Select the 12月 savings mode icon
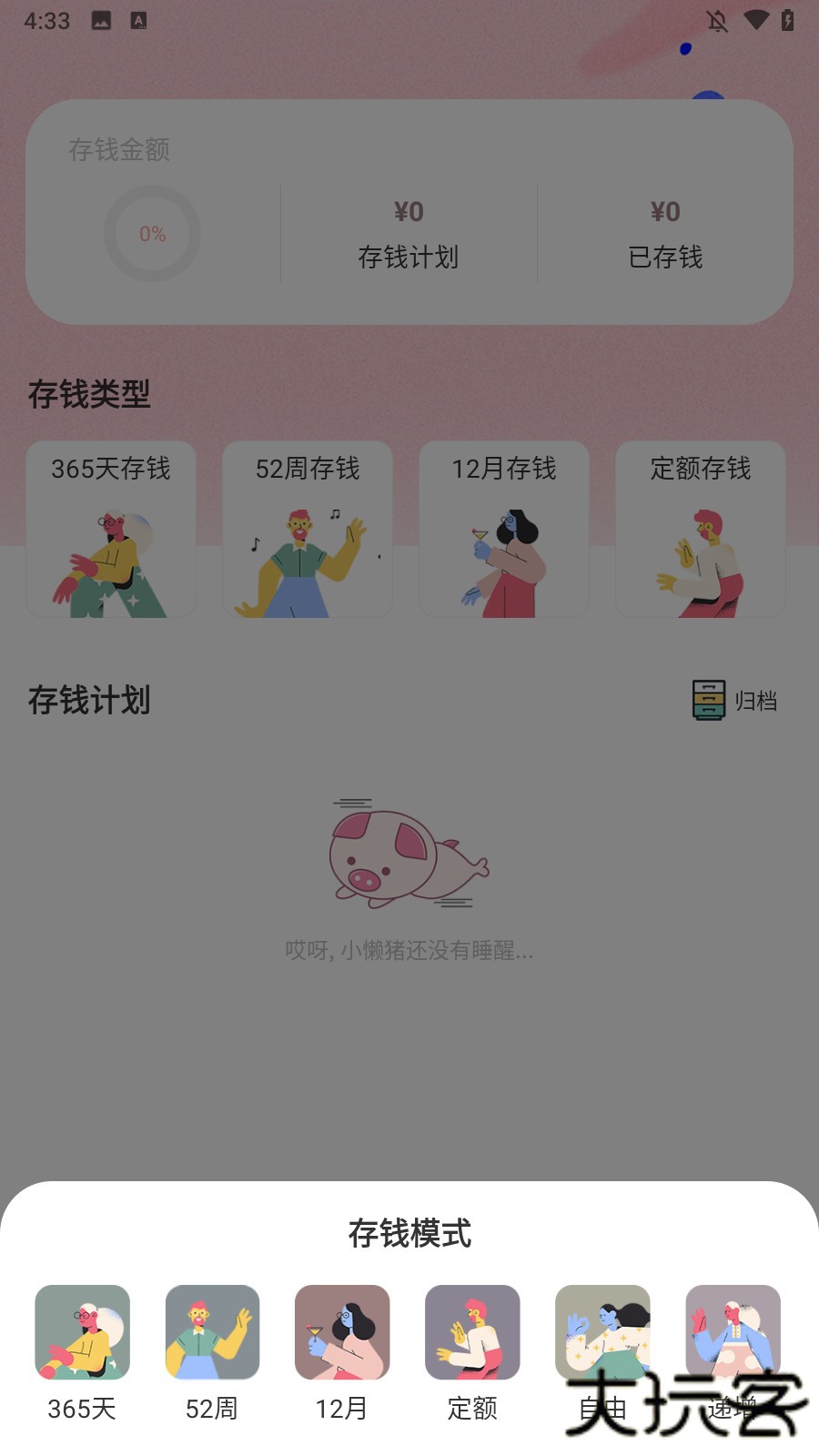819x1456 pixels. point(342,1333)
